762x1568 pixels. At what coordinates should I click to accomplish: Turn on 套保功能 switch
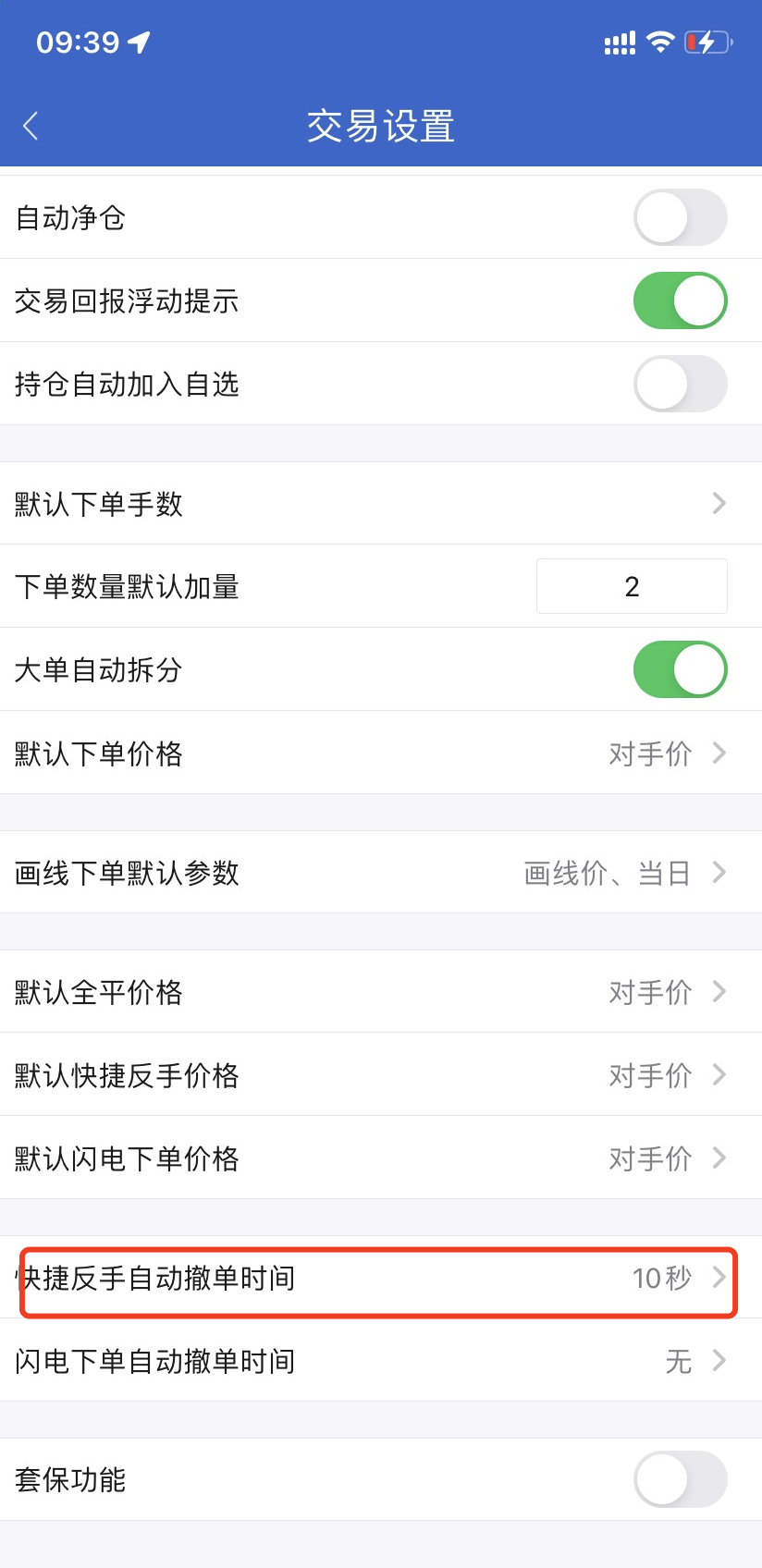[680, 1479]
